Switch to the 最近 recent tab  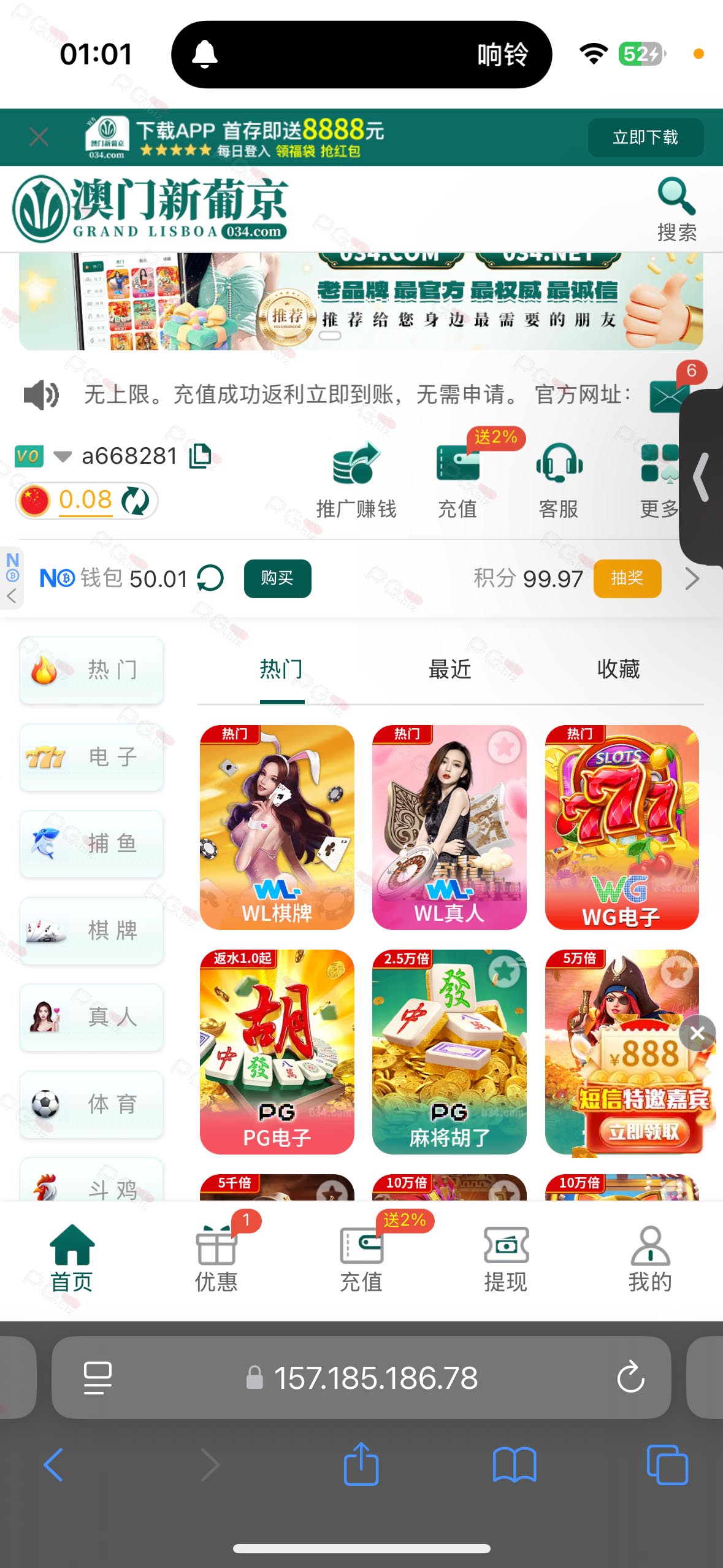coord(449,669)
